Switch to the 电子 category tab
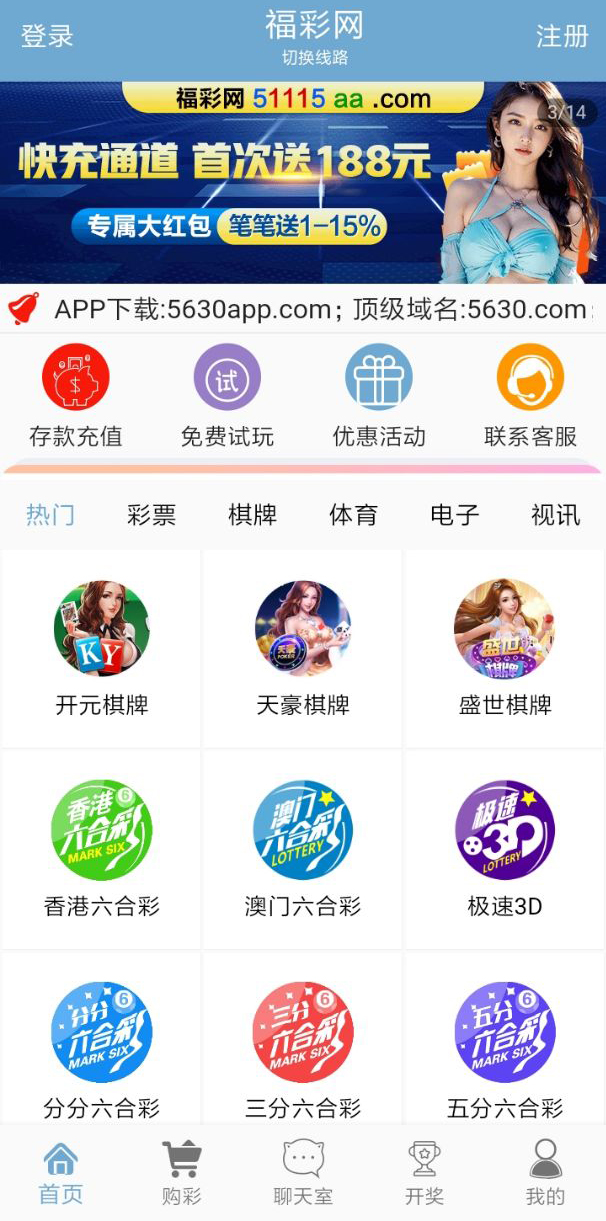The width and height of the screenshot is (606, 1221). pos(455,515)
